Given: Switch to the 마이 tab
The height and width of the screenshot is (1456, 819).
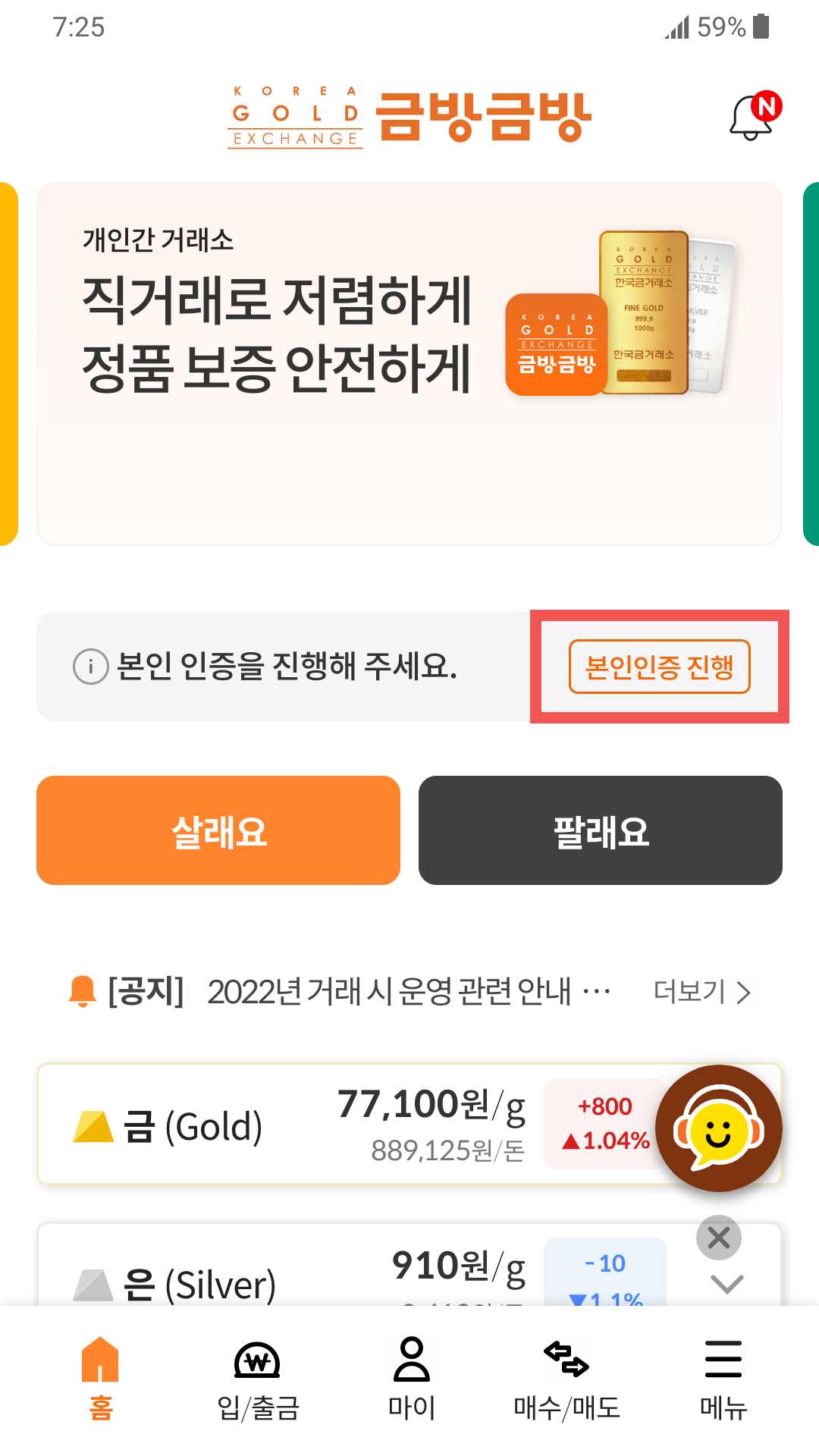Looking at the screenshot, I should tap(411, 1378).
